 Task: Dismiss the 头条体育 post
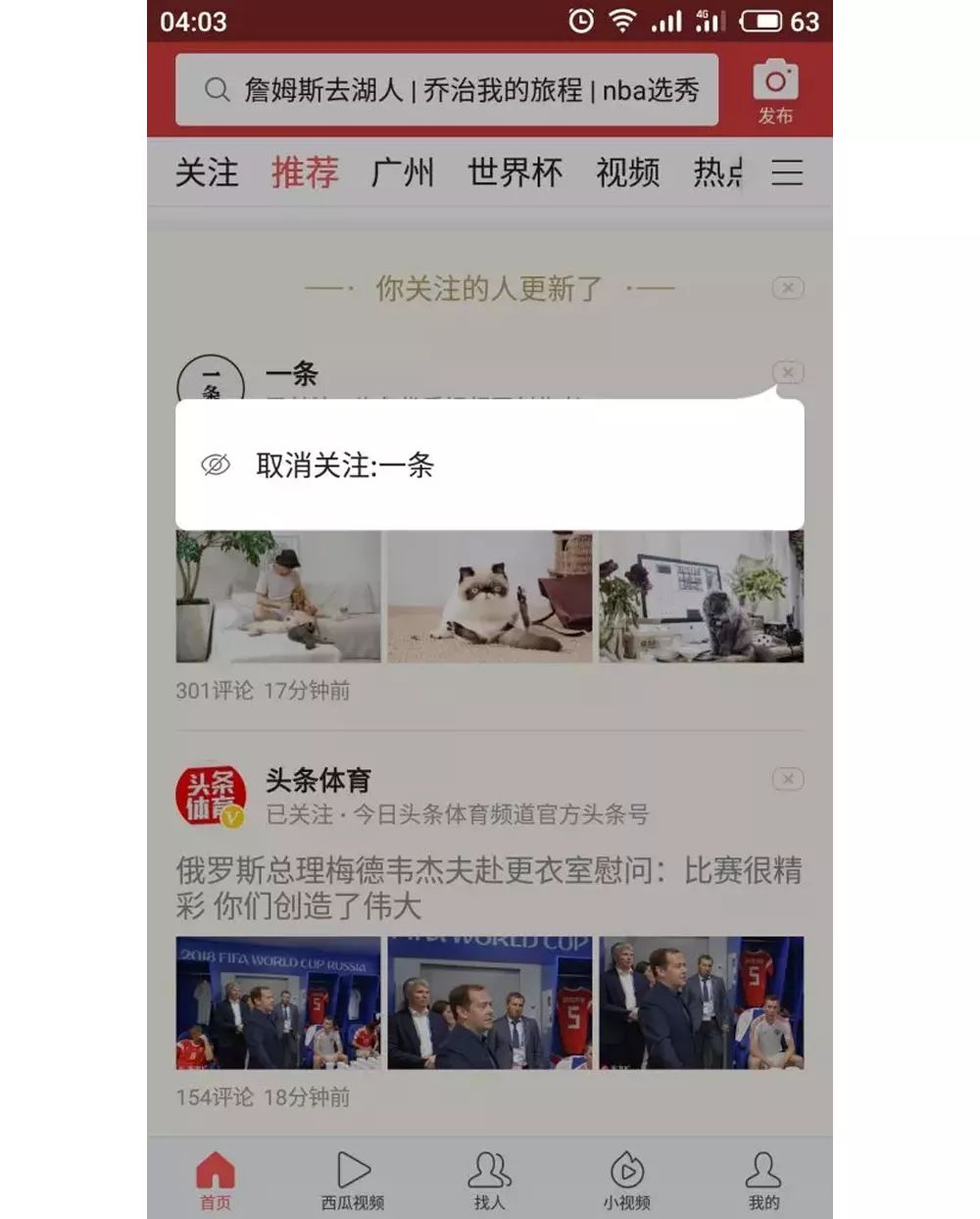(x=788, y=779)
